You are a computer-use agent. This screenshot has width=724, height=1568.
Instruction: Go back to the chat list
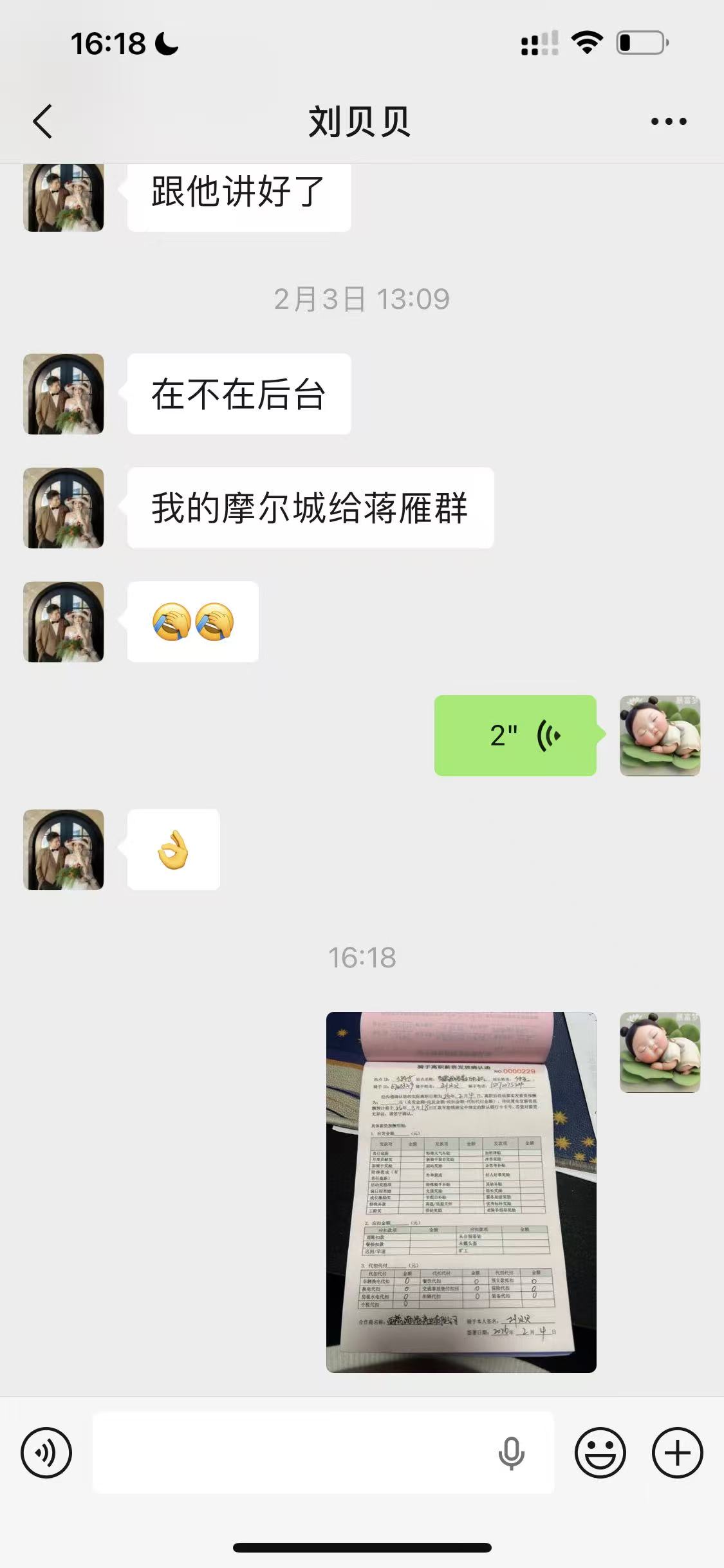click(42, 121)
